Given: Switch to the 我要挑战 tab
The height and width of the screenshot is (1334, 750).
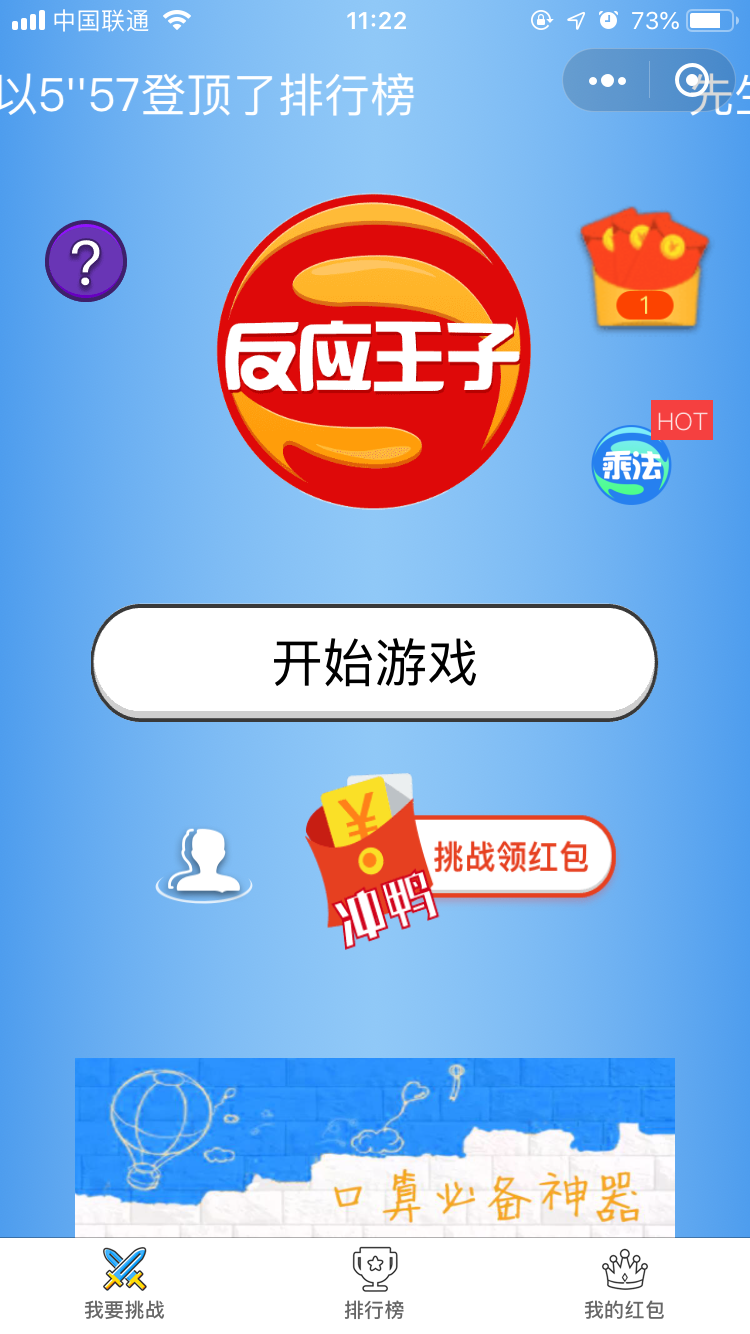Looking at the screenshot, I should tap(124, 1284).
